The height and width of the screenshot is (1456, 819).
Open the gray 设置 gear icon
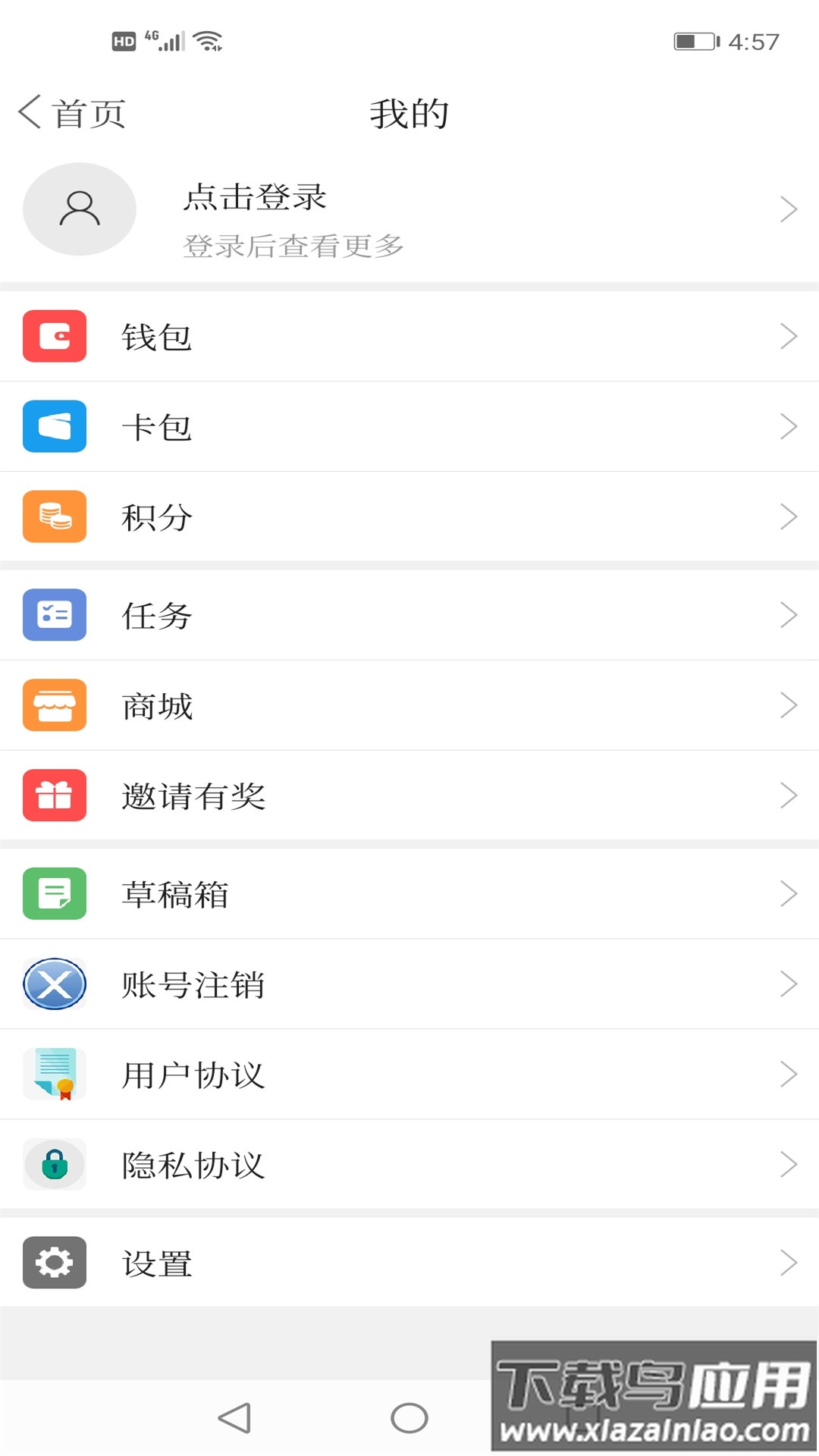click(54, 1263)
